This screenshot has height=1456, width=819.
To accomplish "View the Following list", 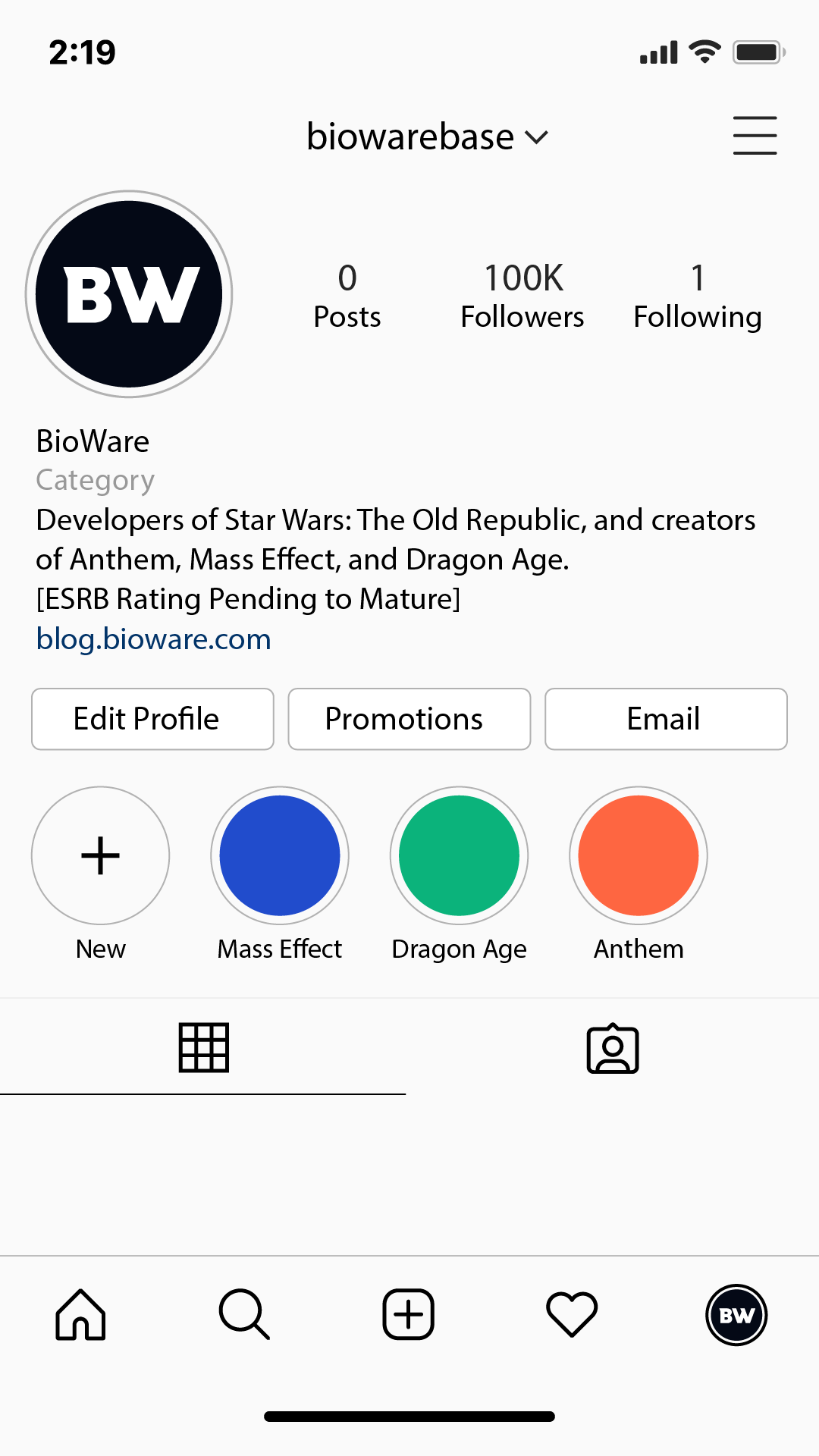I will point(698,297).
